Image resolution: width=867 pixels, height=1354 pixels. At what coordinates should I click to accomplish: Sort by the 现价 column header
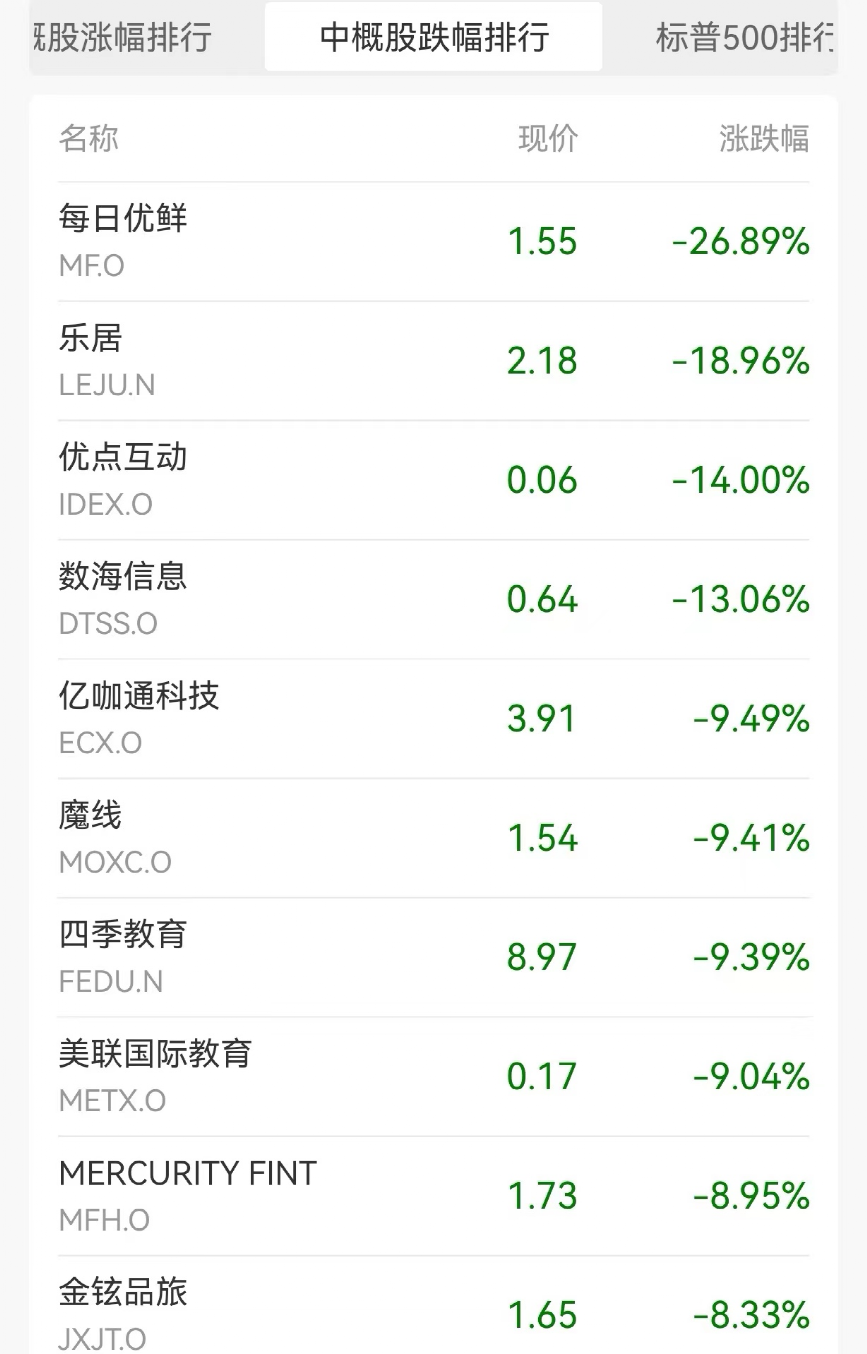coord(545,139)
